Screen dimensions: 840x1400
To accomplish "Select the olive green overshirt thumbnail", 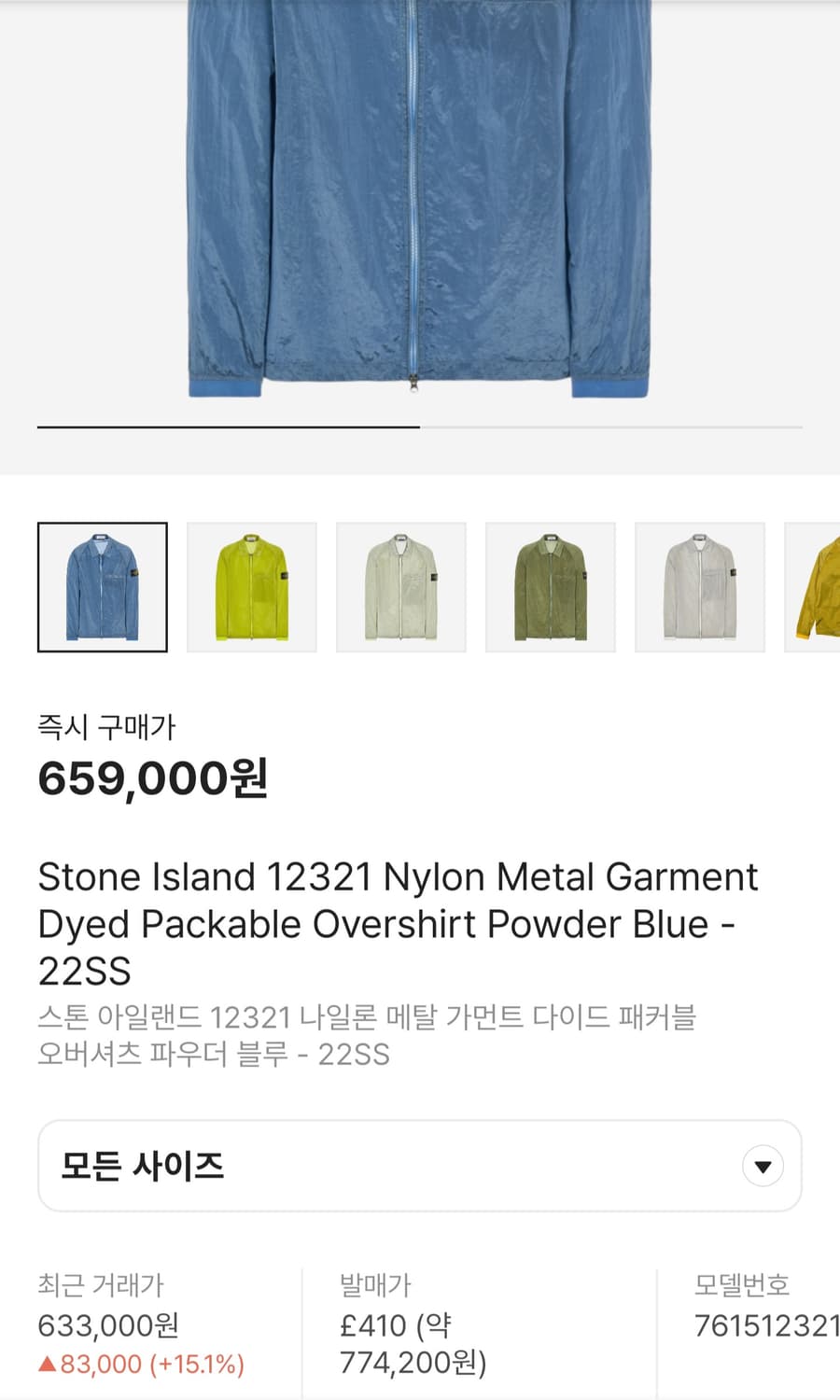I will 550,587.
